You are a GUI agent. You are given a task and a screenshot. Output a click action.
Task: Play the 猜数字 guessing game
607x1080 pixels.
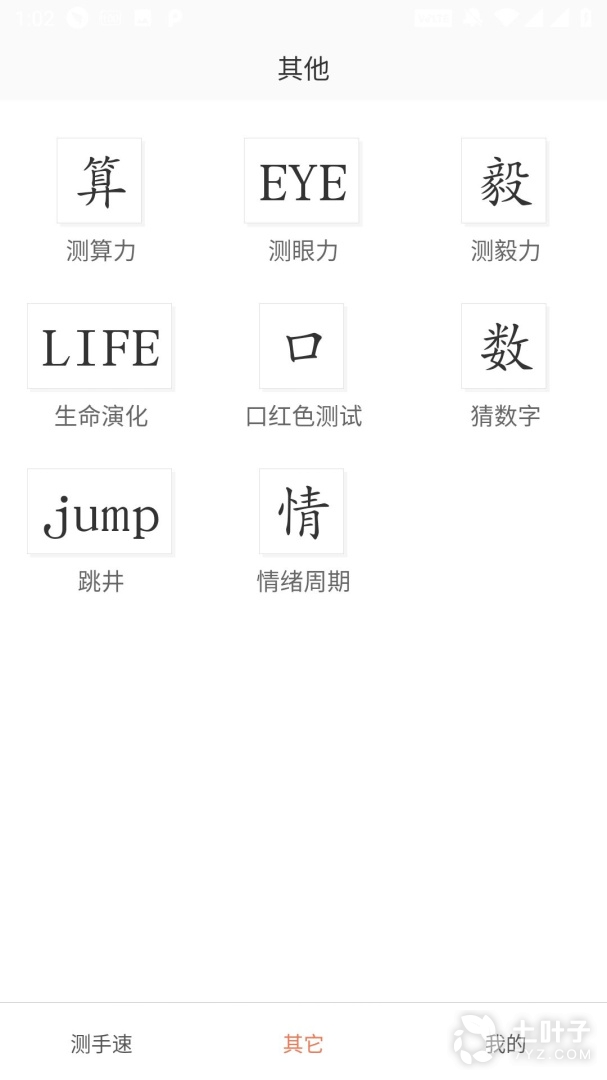pos(504,346)
